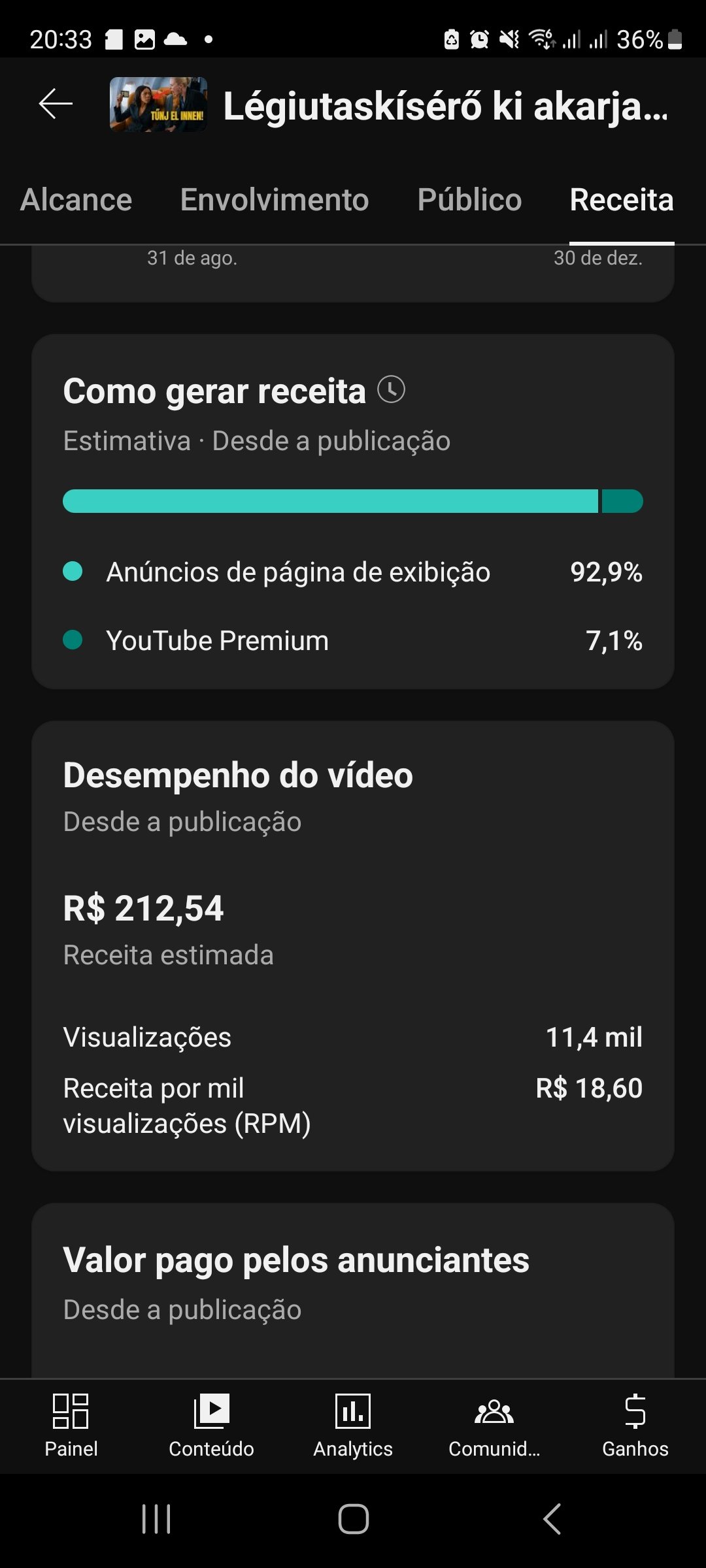706x1568 pixels.
Task: Open the Conteúdo section
Action: tap(211, 1426)
